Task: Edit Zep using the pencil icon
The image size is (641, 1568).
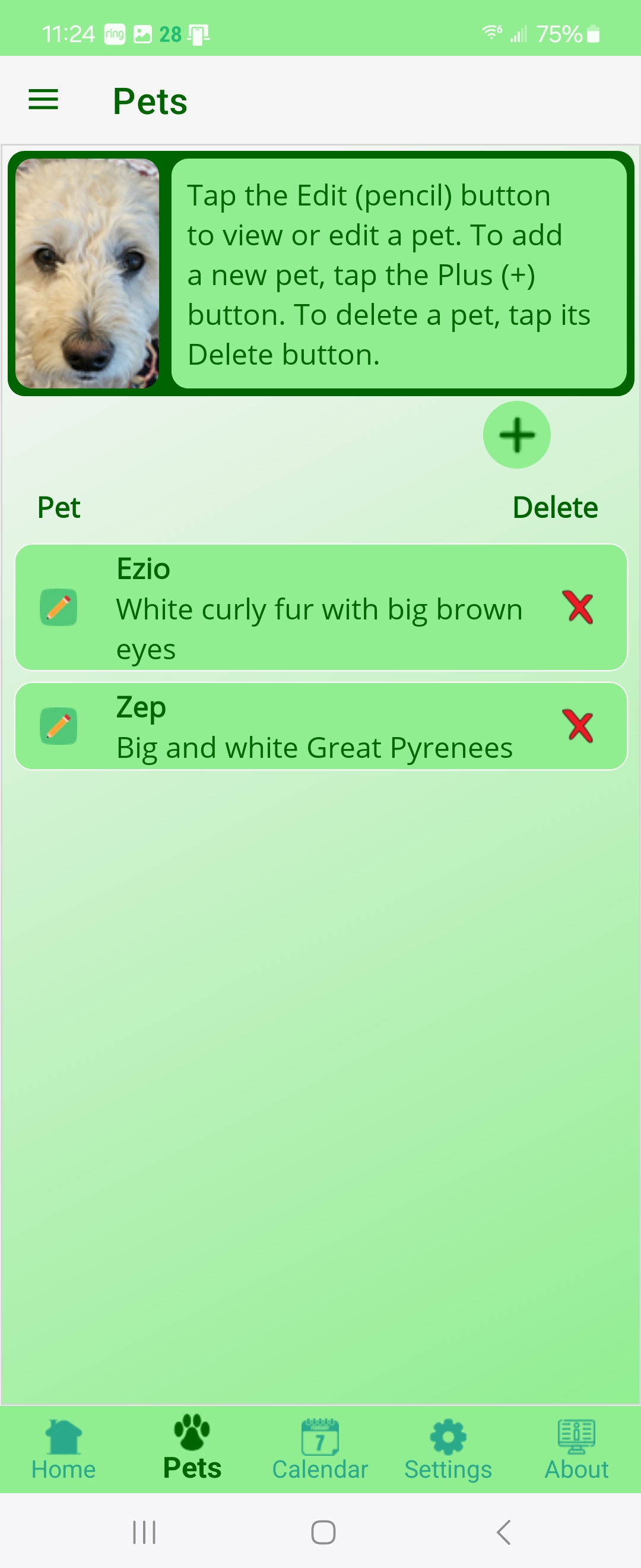Action: pos(58,726)
